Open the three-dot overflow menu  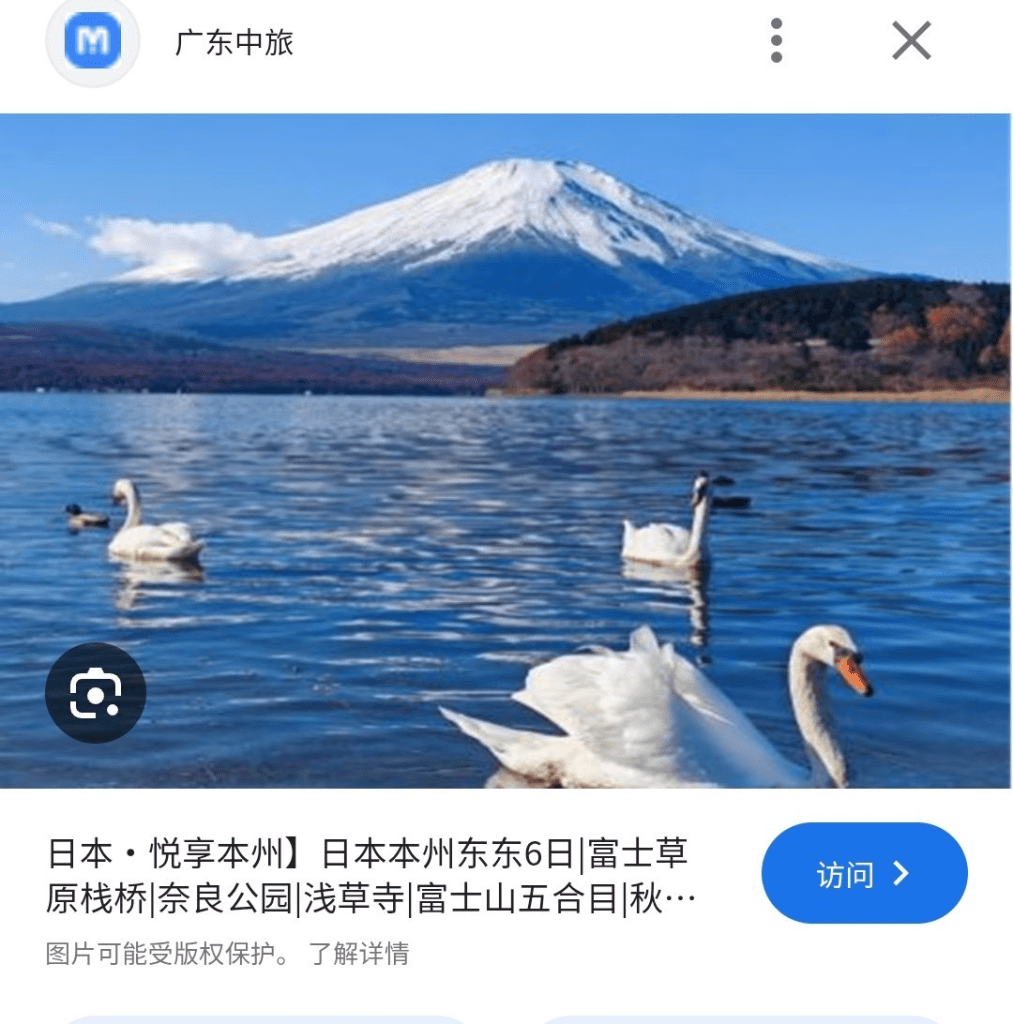[x=776, y=41]
